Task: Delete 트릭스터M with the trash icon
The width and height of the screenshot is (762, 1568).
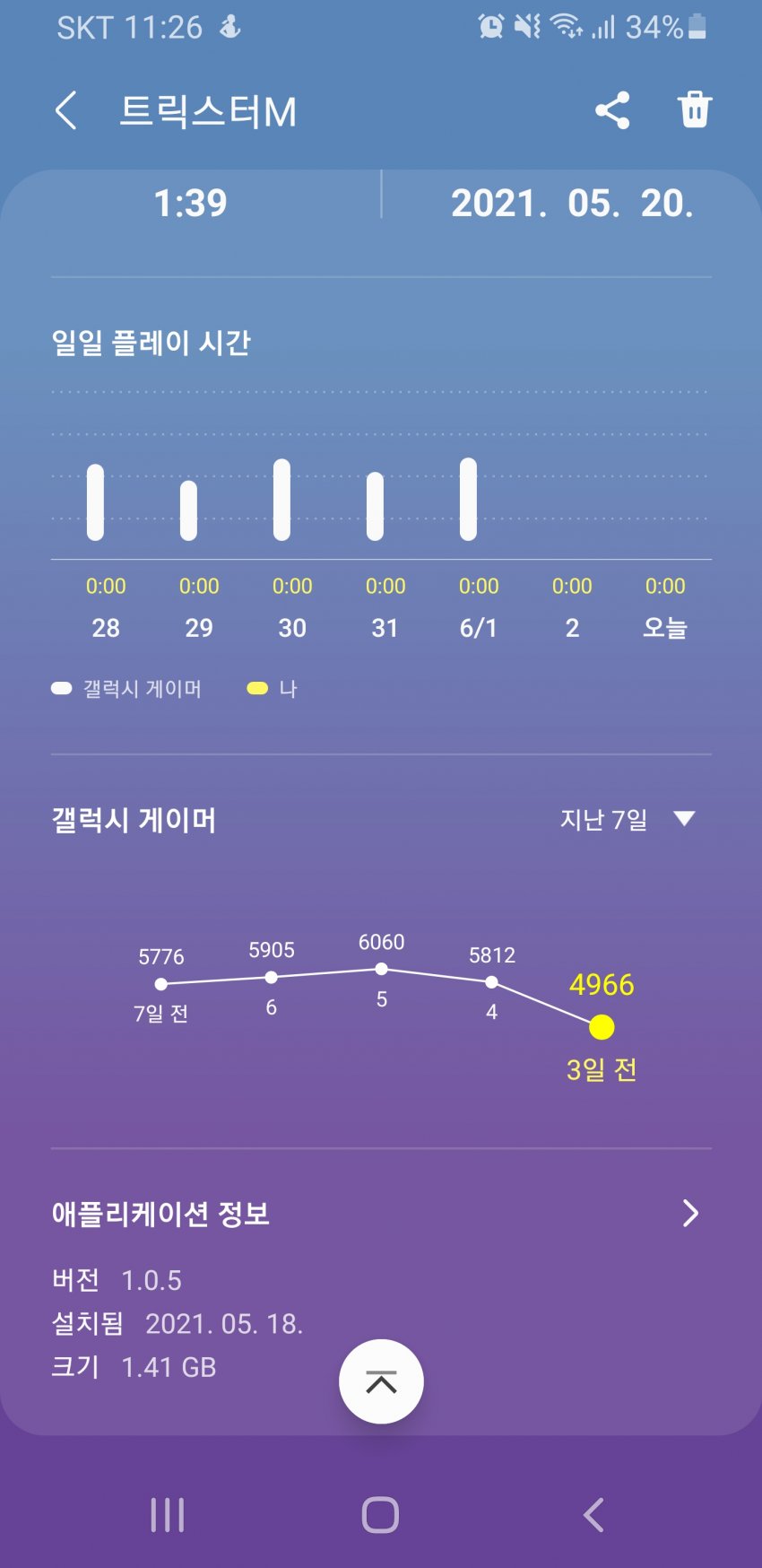Action: click(694, 110)
